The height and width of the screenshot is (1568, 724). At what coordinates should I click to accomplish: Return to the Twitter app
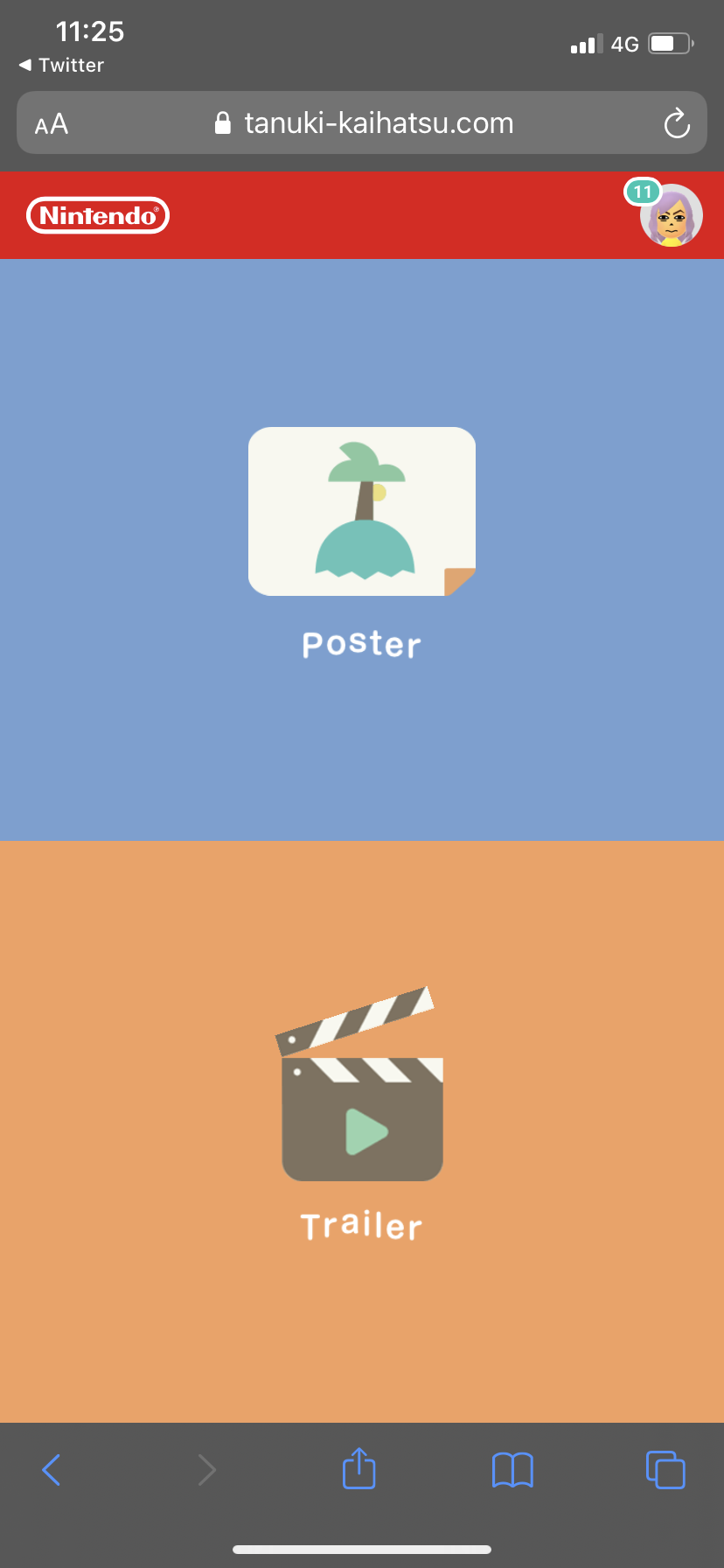pos(61,66)
